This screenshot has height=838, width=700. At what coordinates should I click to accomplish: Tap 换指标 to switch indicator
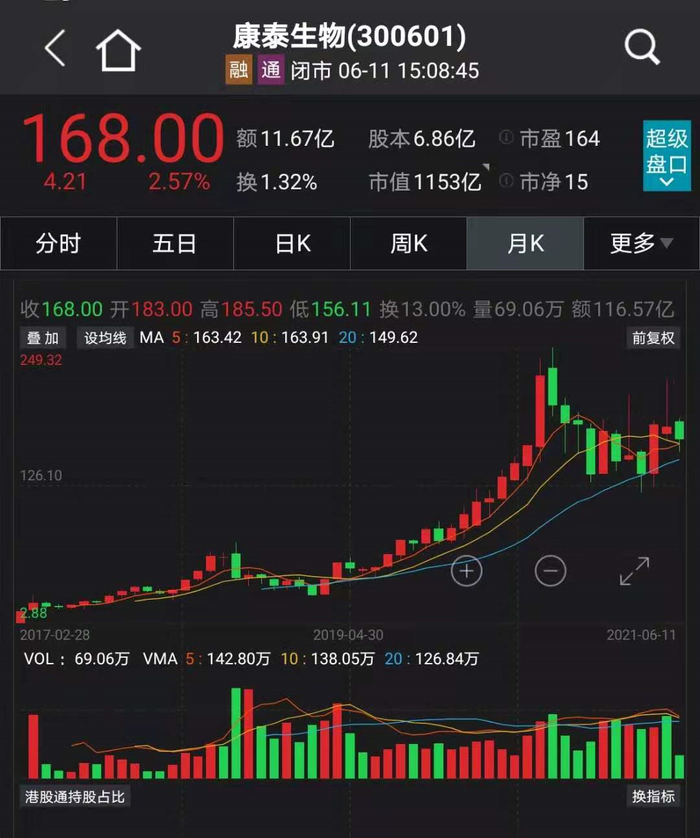(653, 797)
